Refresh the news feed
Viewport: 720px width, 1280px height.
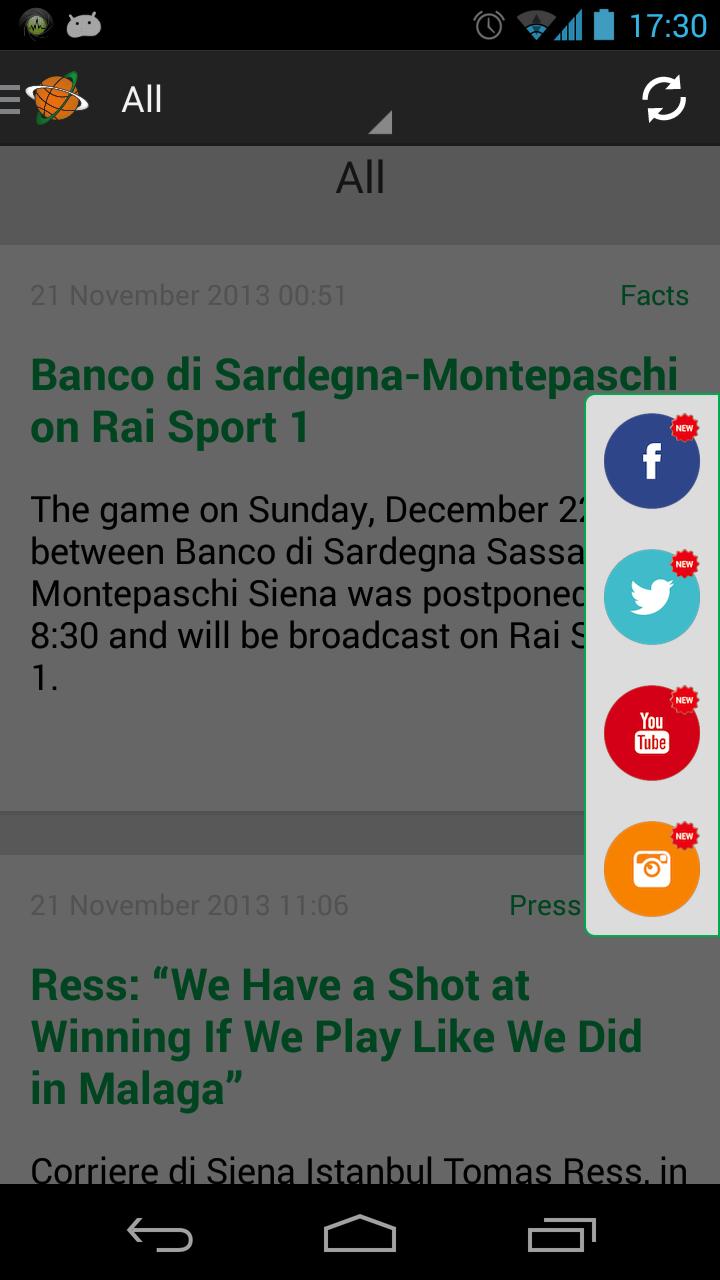[661, 98]
